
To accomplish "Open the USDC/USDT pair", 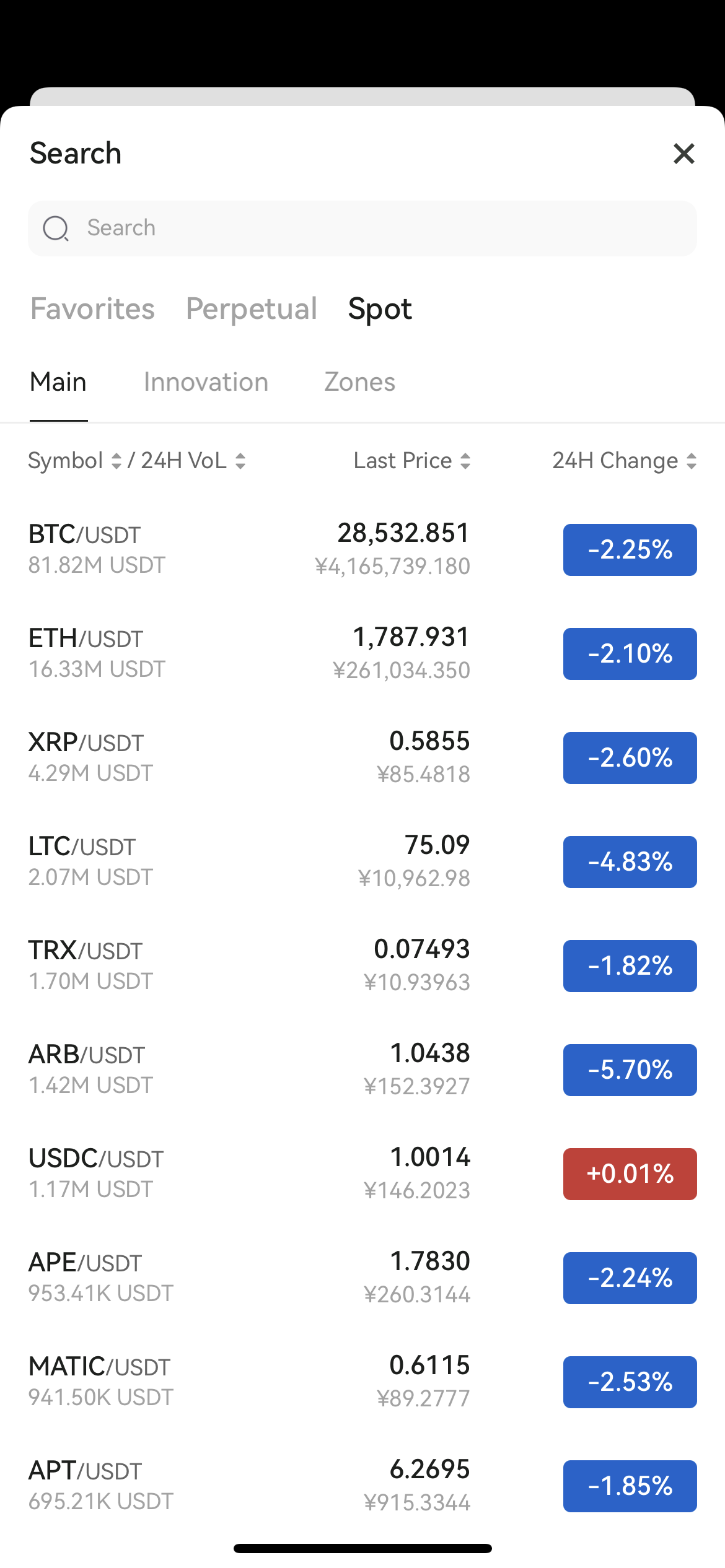I will tap(362, 1174).
